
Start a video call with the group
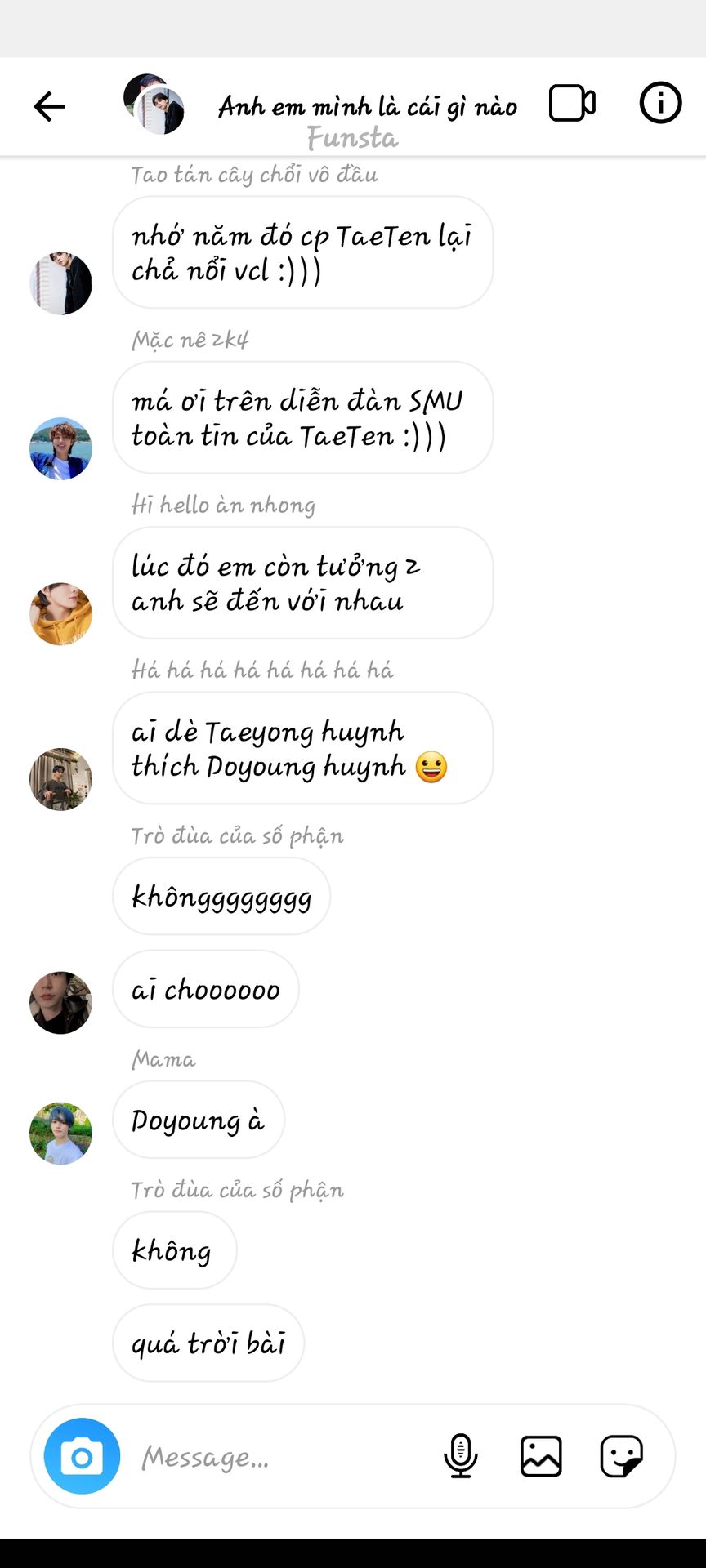[x=571, y=104]
